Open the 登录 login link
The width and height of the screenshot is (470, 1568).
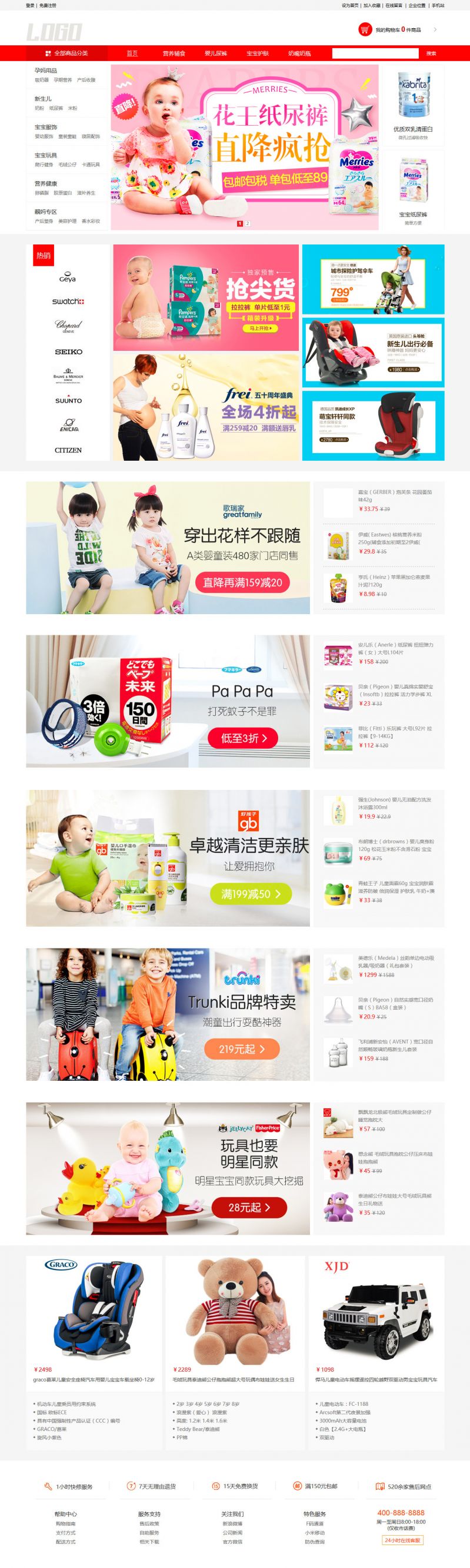pos(30,5)
